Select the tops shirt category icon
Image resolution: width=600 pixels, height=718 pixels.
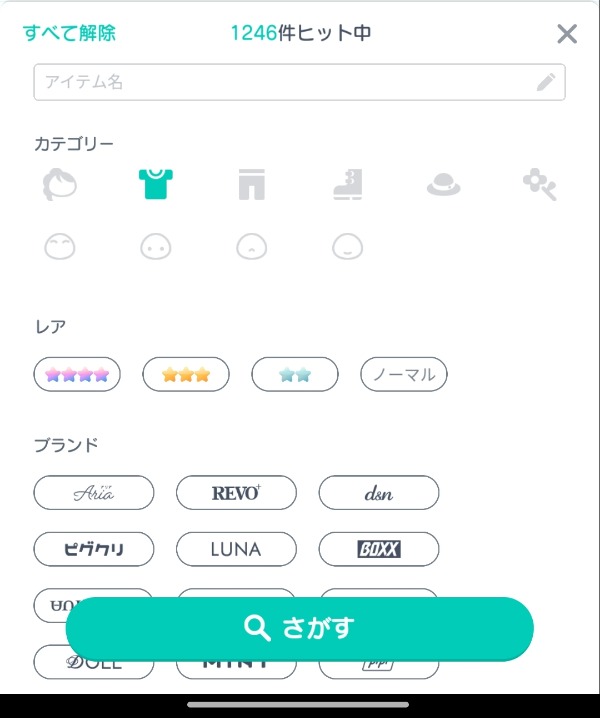coord(156,184)
